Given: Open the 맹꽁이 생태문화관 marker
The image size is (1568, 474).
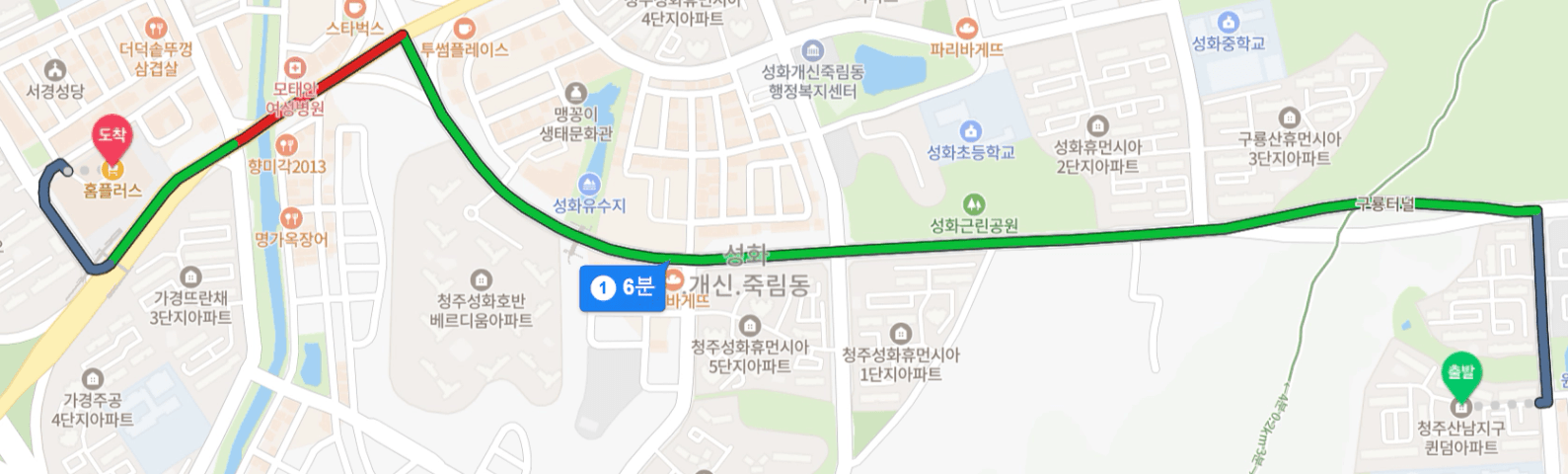Looking at the screenshot, I should pyautogui.click(x=576, y=95).
